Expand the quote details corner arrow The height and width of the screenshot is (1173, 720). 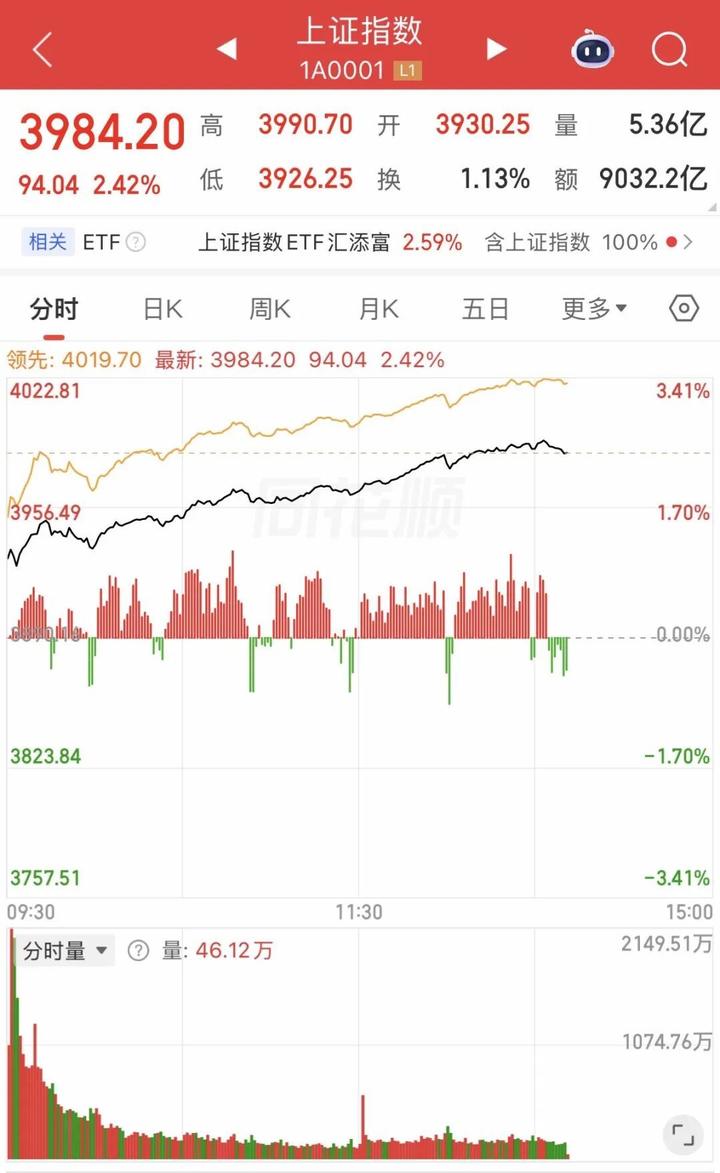click(x=712, y=206)
